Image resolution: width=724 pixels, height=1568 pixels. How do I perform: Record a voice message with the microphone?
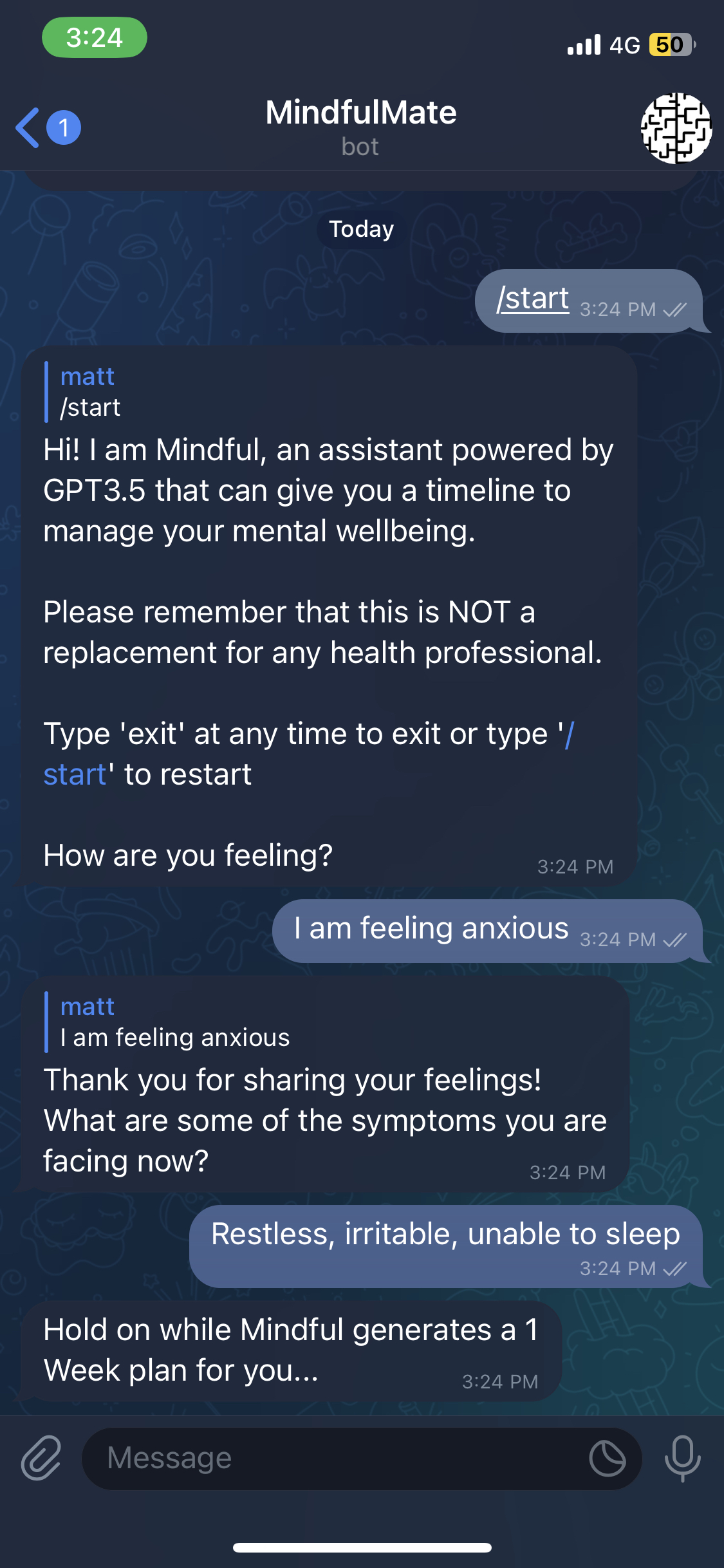pyautogui.click(x=683, y=1458)
